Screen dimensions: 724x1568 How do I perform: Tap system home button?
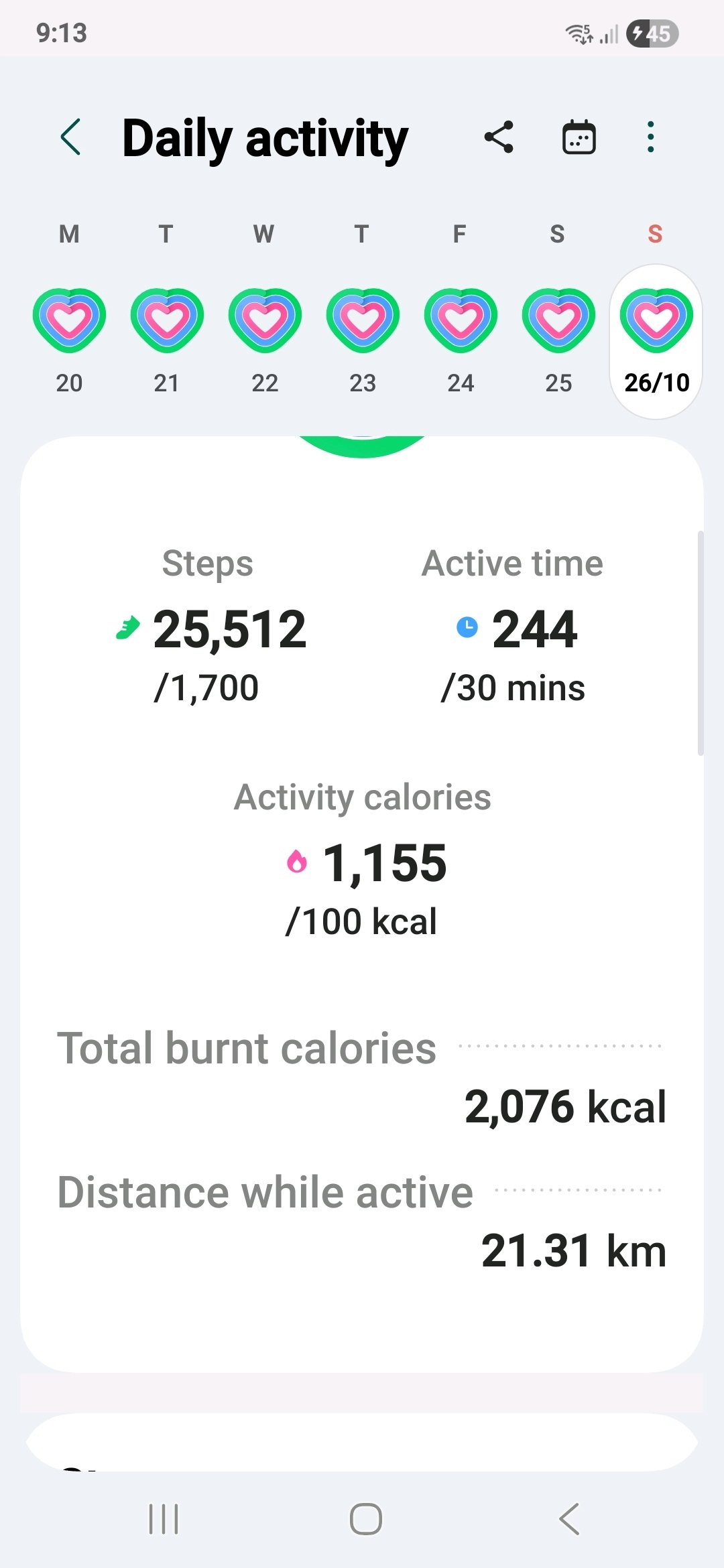pyautogui.click(x=366, y=1518)
